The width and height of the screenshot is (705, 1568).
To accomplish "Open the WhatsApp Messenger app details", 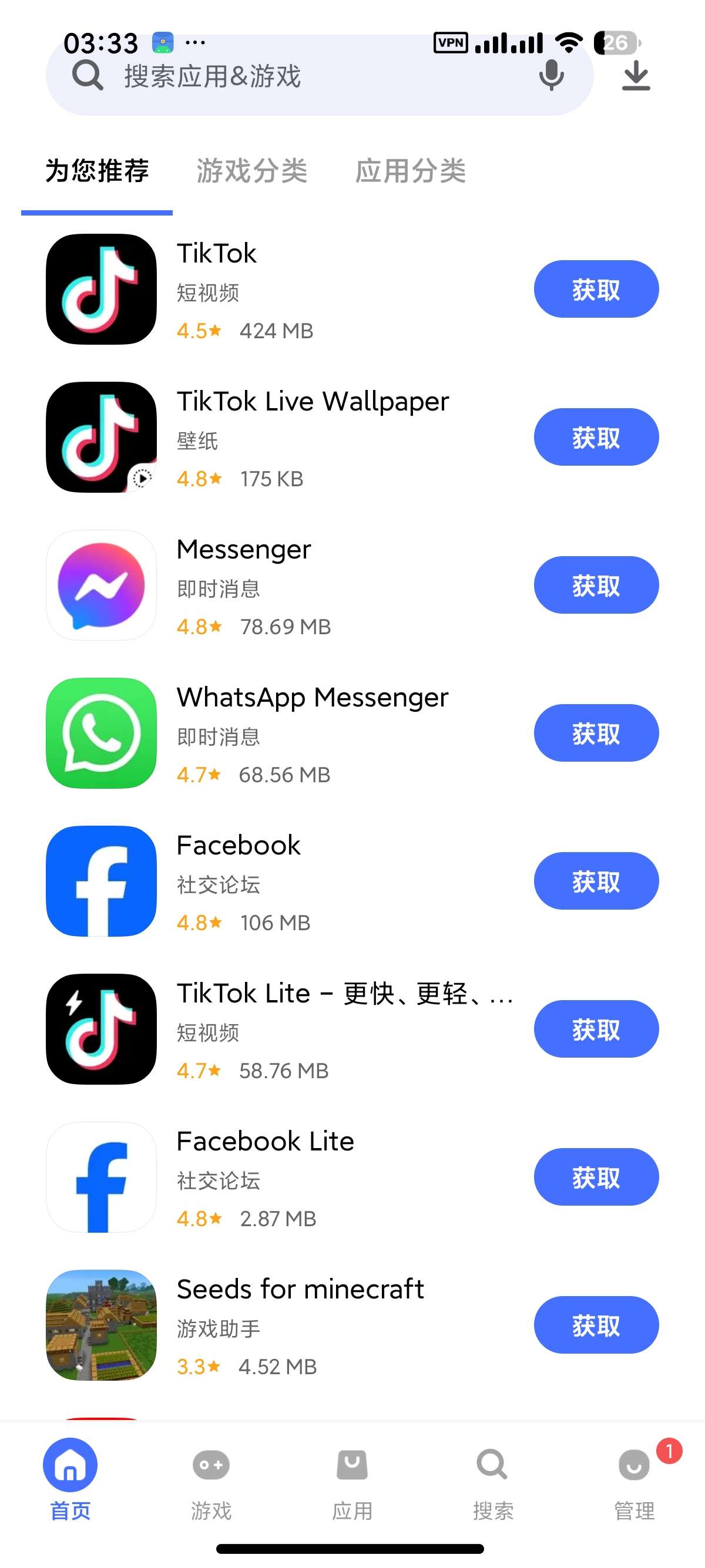I will [280, 733].
